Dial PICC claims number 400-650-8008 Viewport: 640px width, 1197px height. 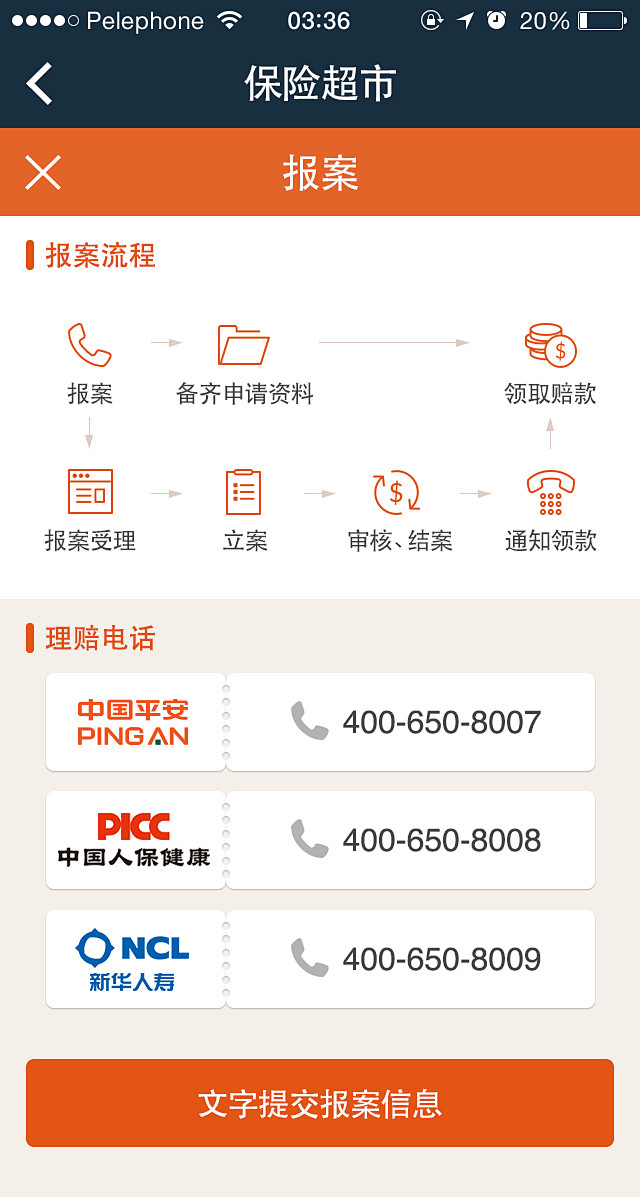411,840
